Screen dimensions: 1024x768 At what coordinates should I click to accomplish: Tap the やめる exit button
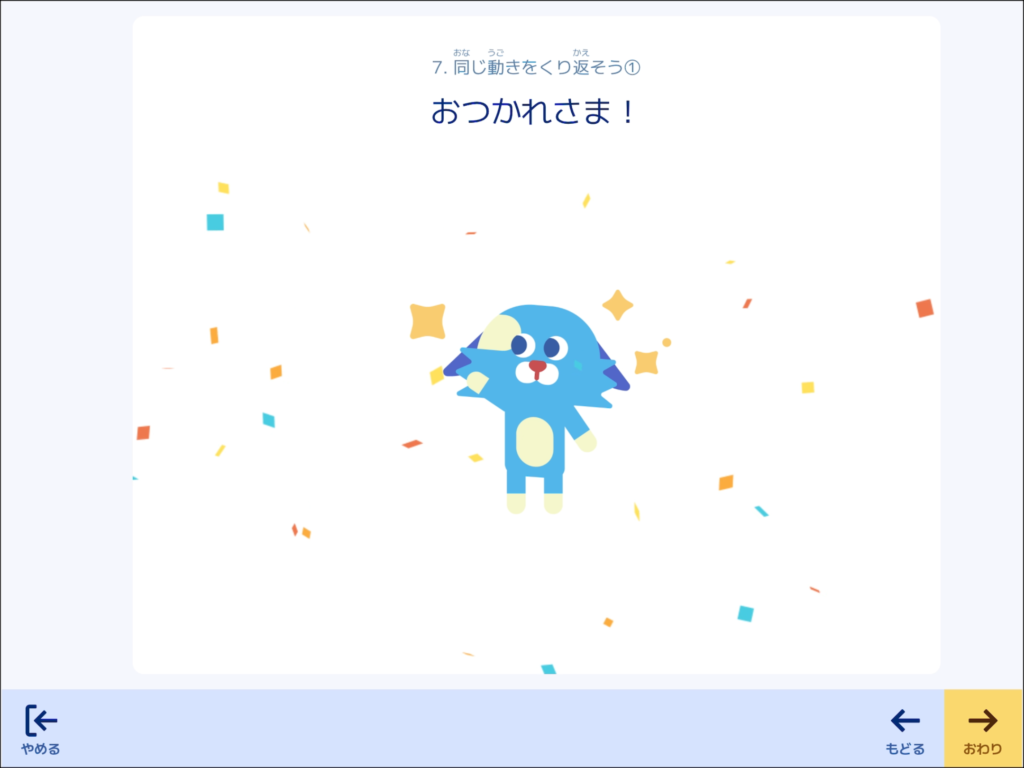[41, 729]
